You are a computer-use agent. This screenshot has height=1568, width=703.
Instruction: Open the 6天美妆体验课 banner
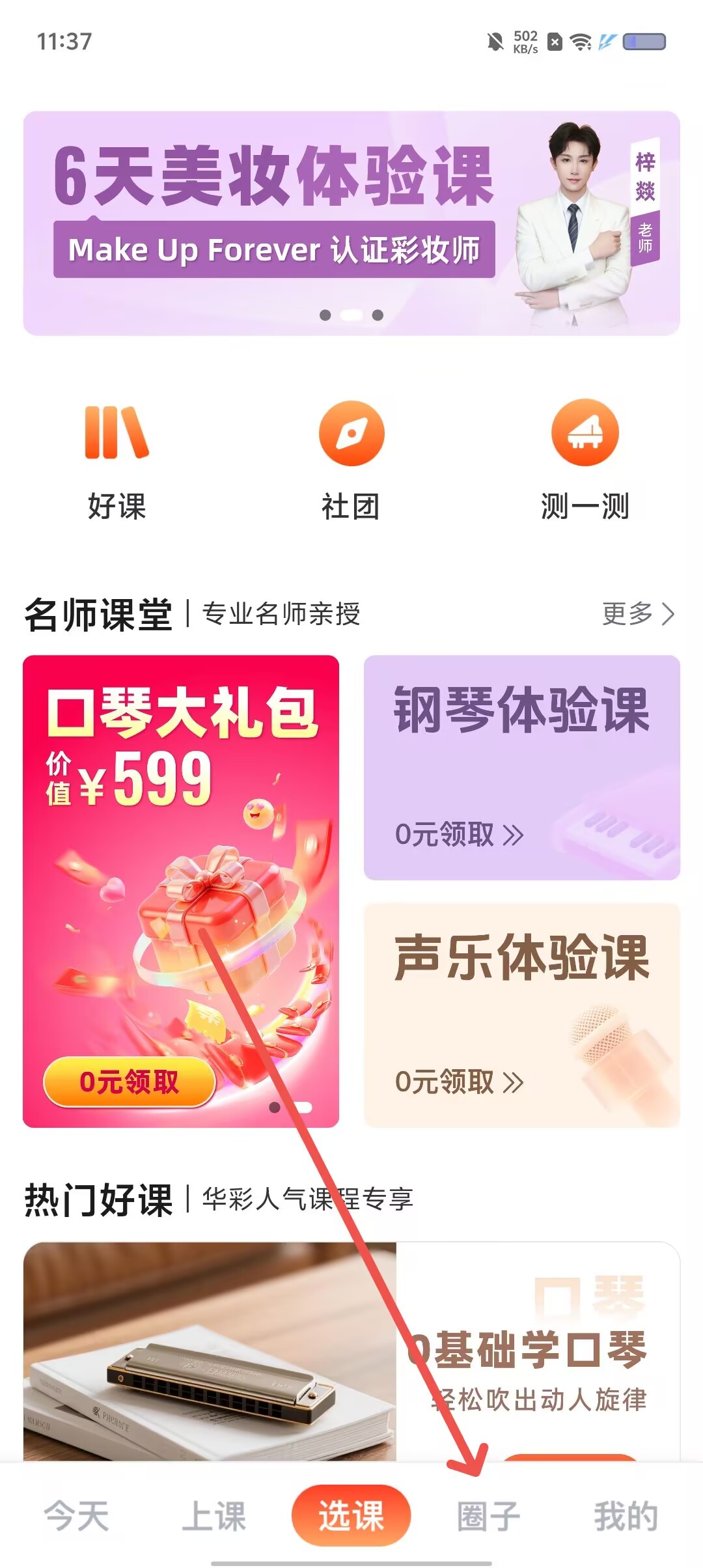click(351, 223)
